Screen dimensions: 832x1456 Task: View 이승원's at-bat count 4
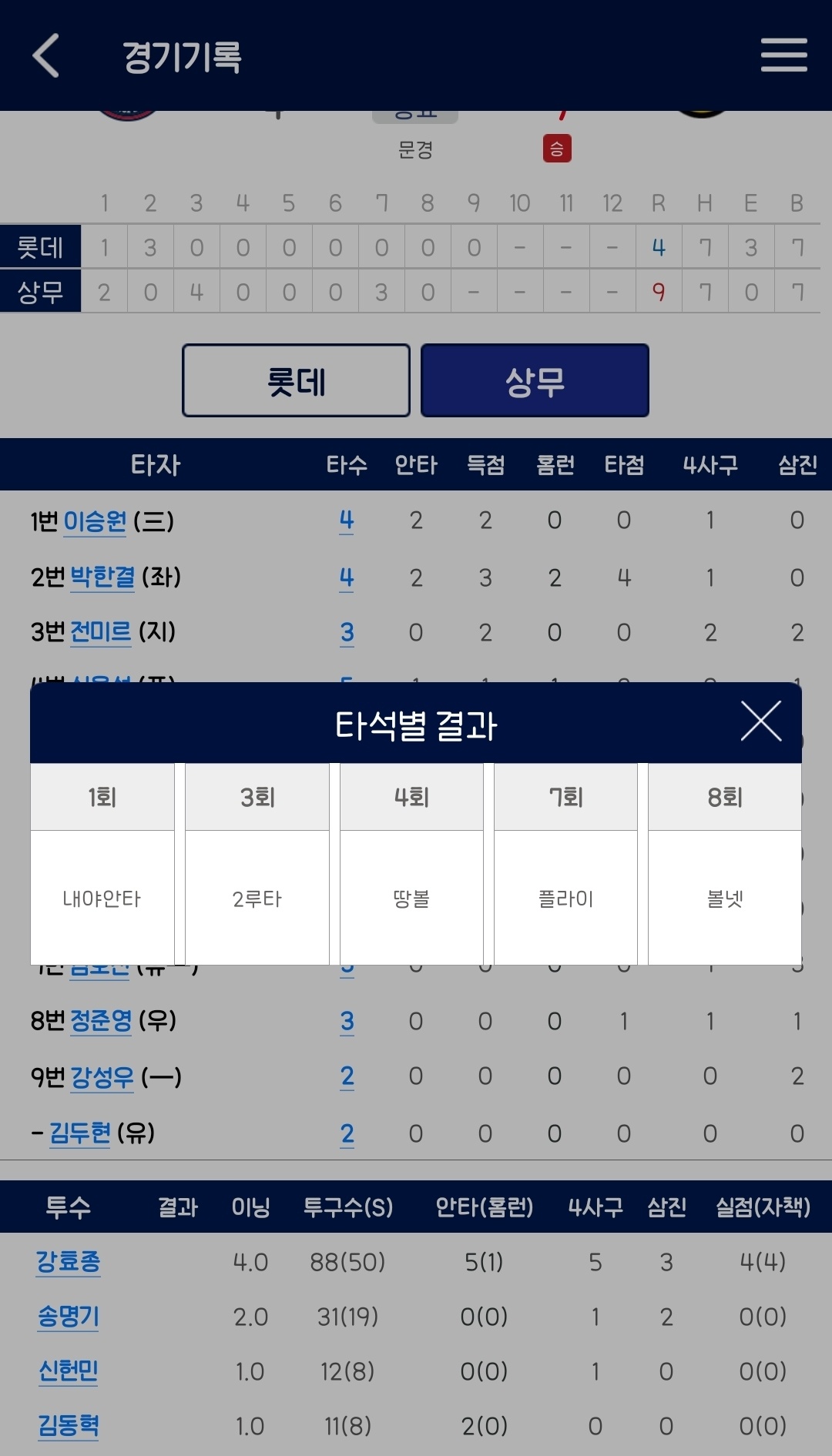coord(347,521)
